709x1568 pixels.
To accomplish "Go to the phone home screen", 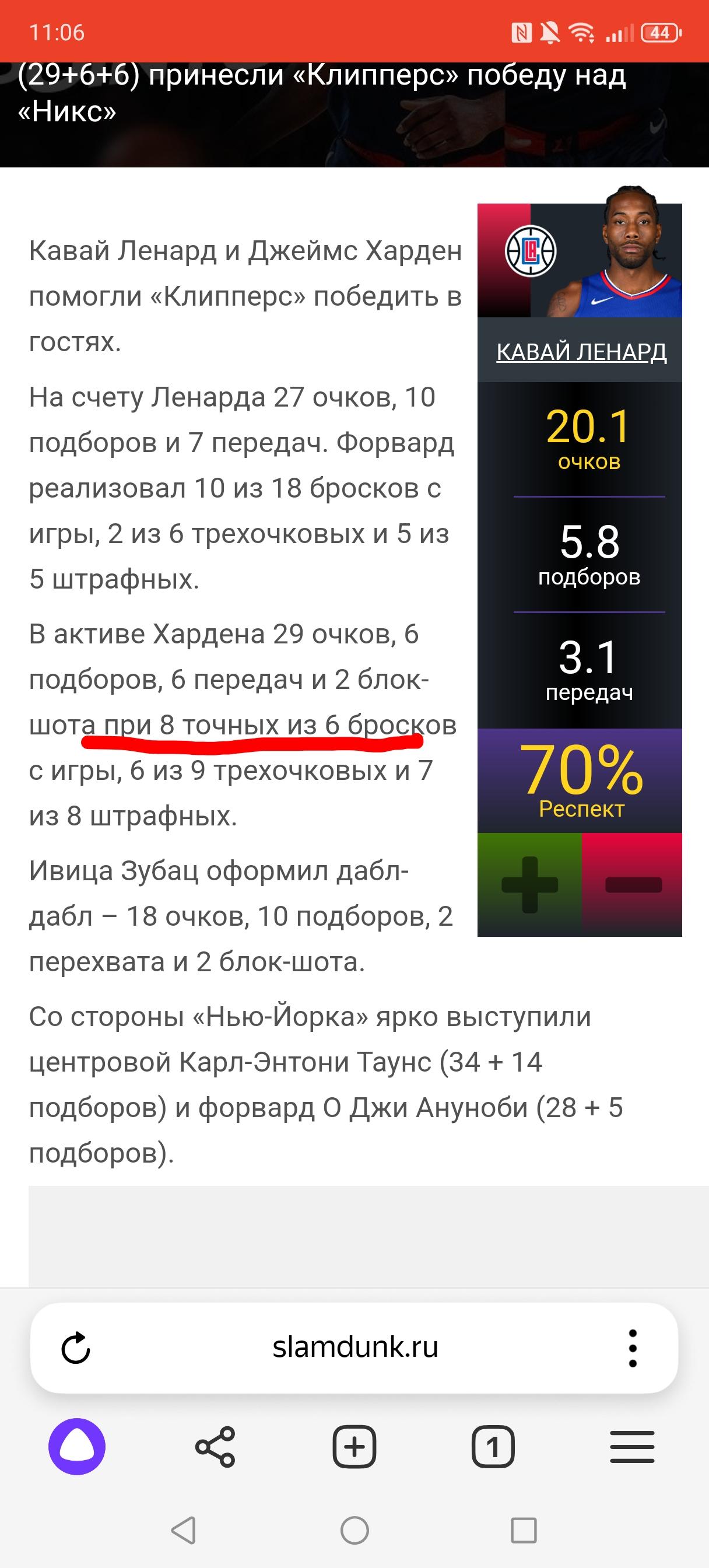I will (x=355, y=1529).
